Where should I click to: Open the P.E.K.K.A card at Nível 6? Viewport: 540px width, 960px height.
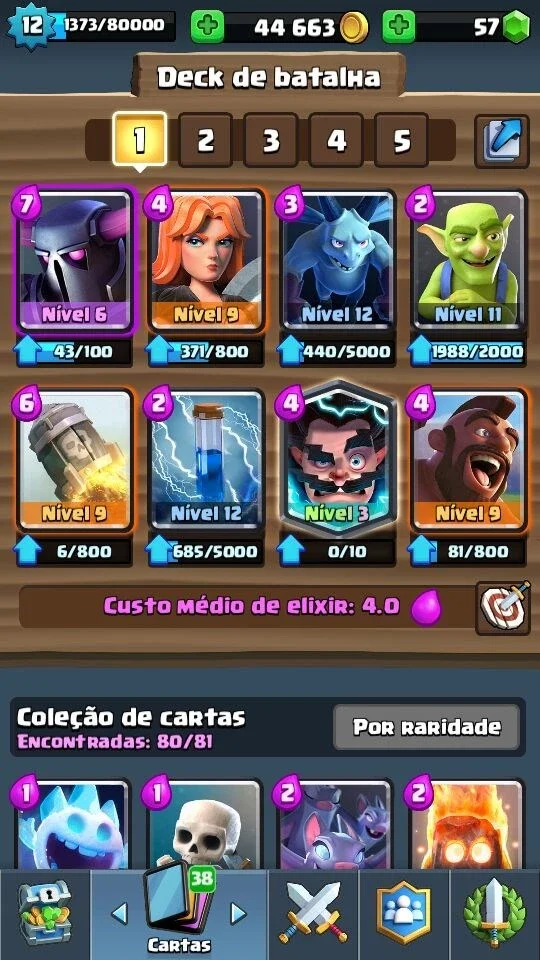(75, 261)
